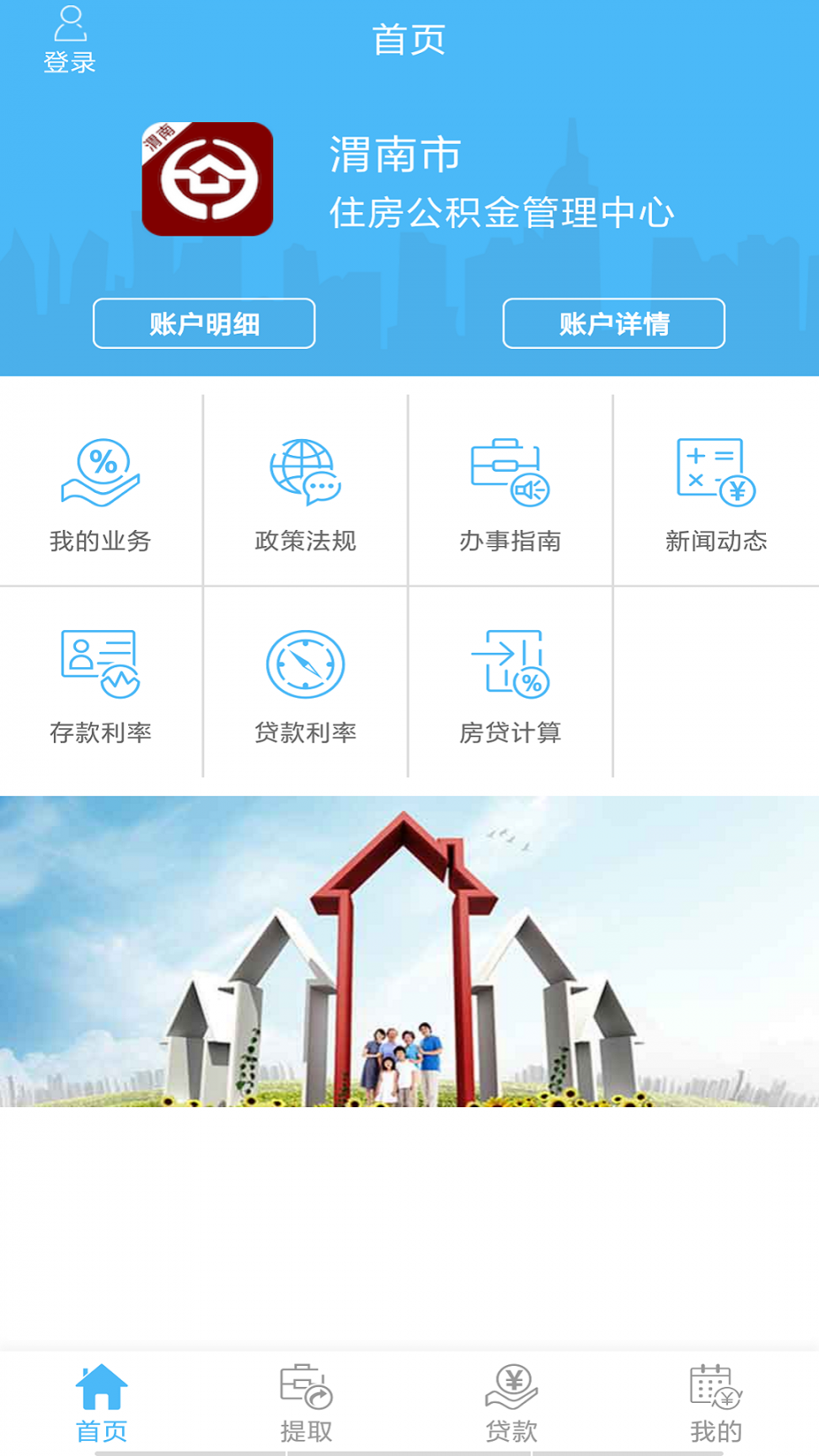Switch to the 我的 profile tab
The height and width of the screenshot is (1456, 819).
click(715, 1403)
